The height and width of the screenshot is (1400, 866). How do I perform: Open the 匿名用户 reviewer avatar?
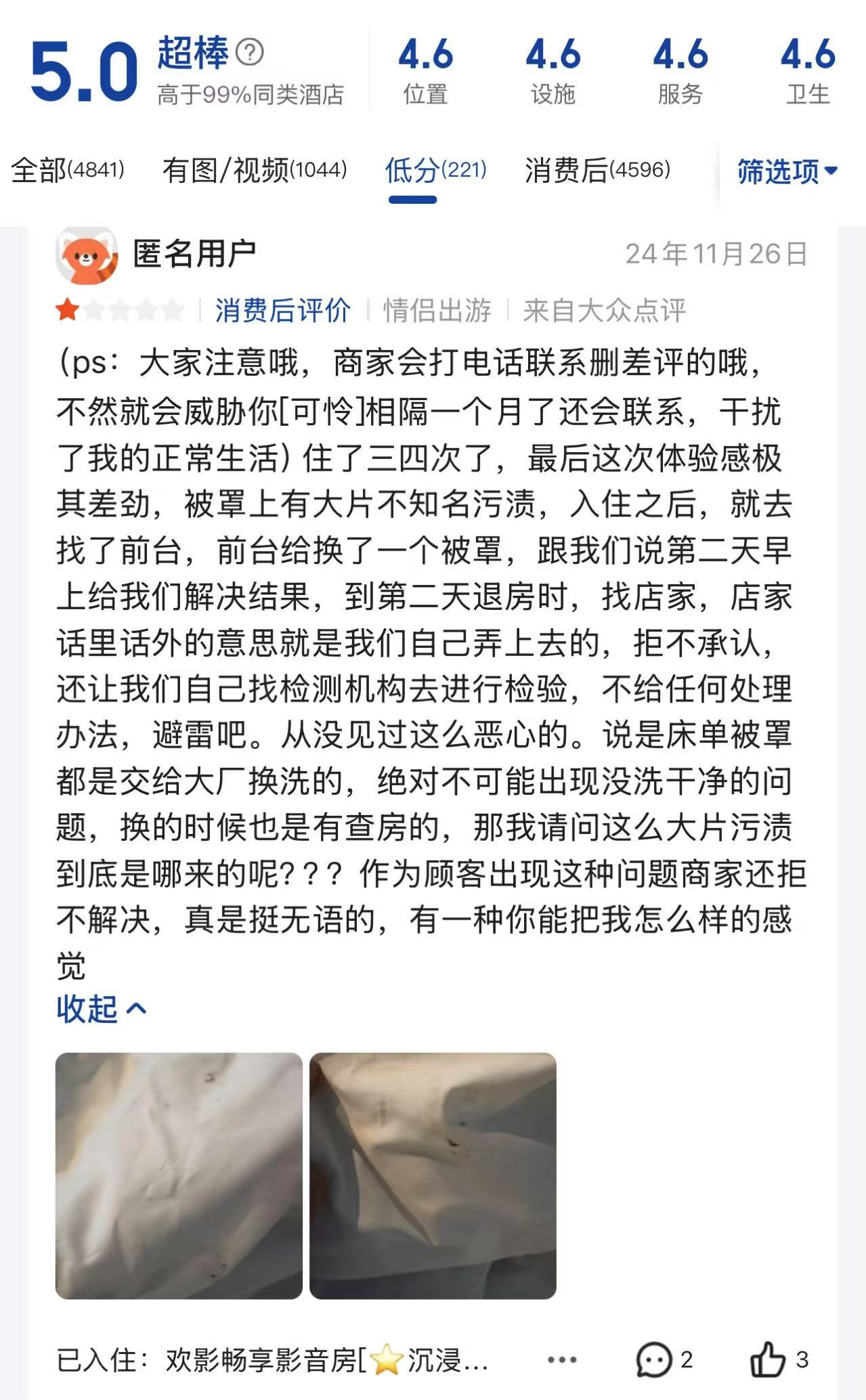87,255
